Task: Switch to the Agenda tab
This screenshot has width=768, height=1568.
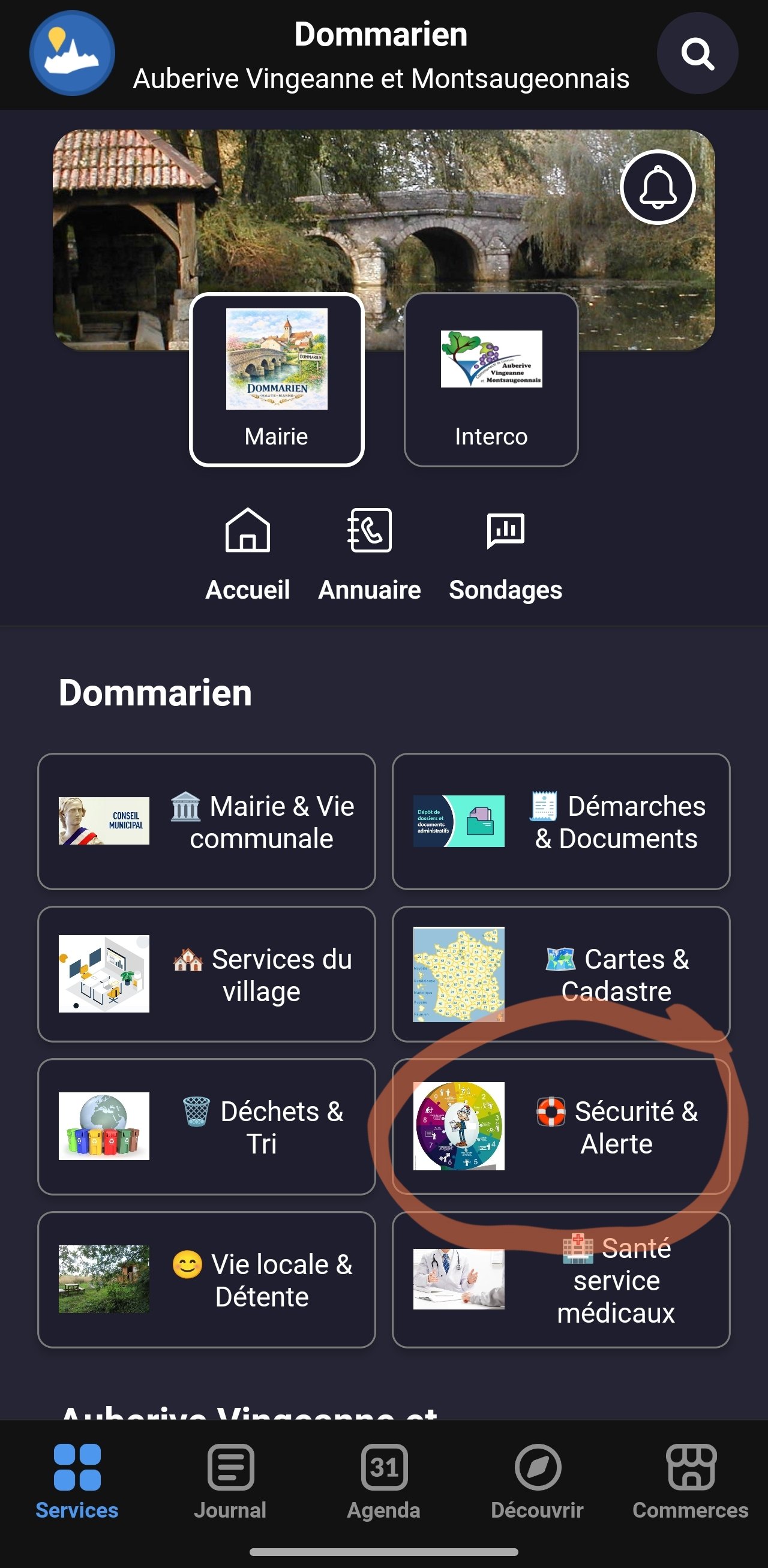Action: pos(383,1482)
